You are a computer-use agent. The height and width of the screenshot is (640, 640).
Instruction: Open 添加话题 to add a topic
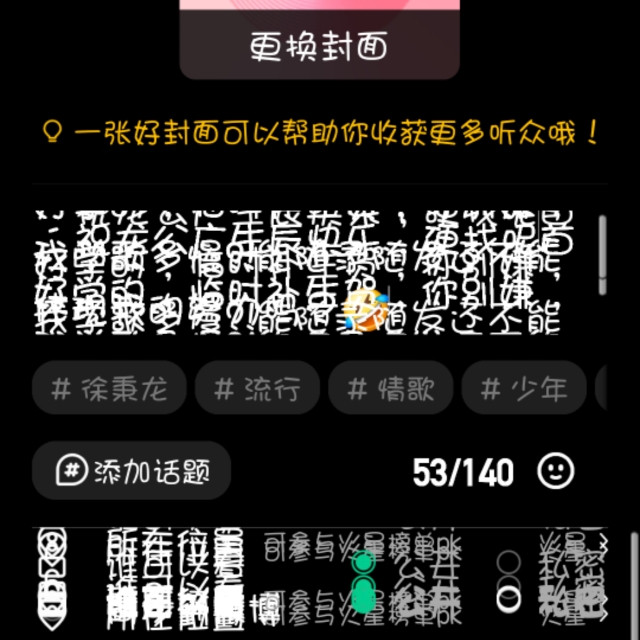point(132,470)
